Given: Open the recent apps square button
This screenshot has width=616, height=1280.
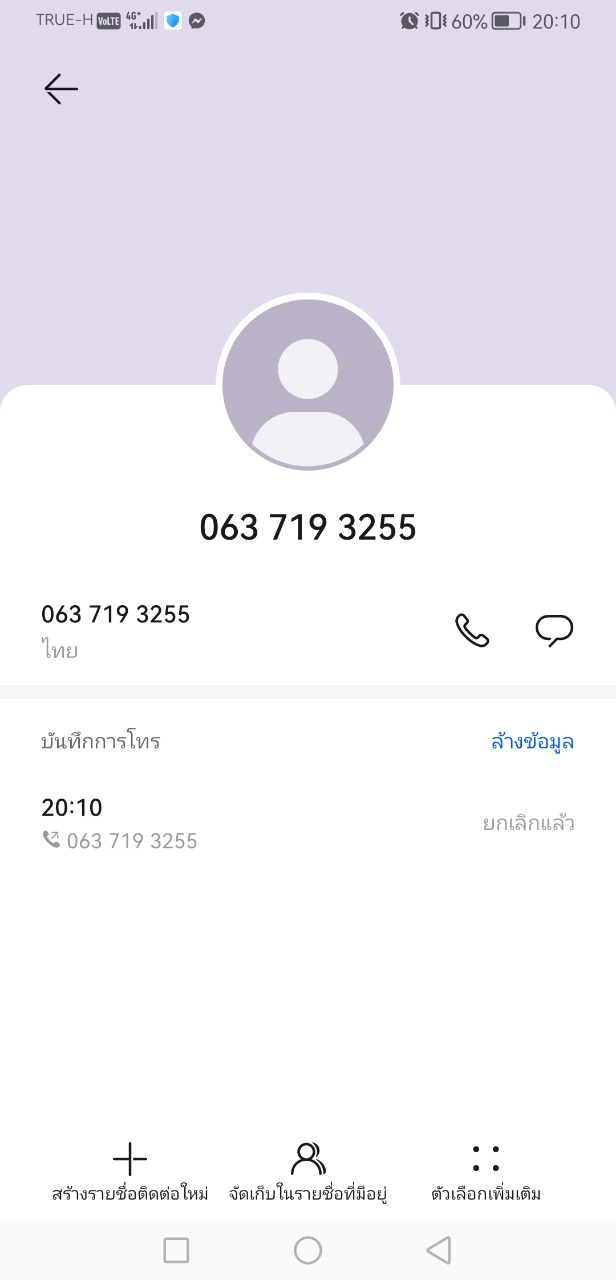Looking at the screenshot, I should pos(176,1250).
